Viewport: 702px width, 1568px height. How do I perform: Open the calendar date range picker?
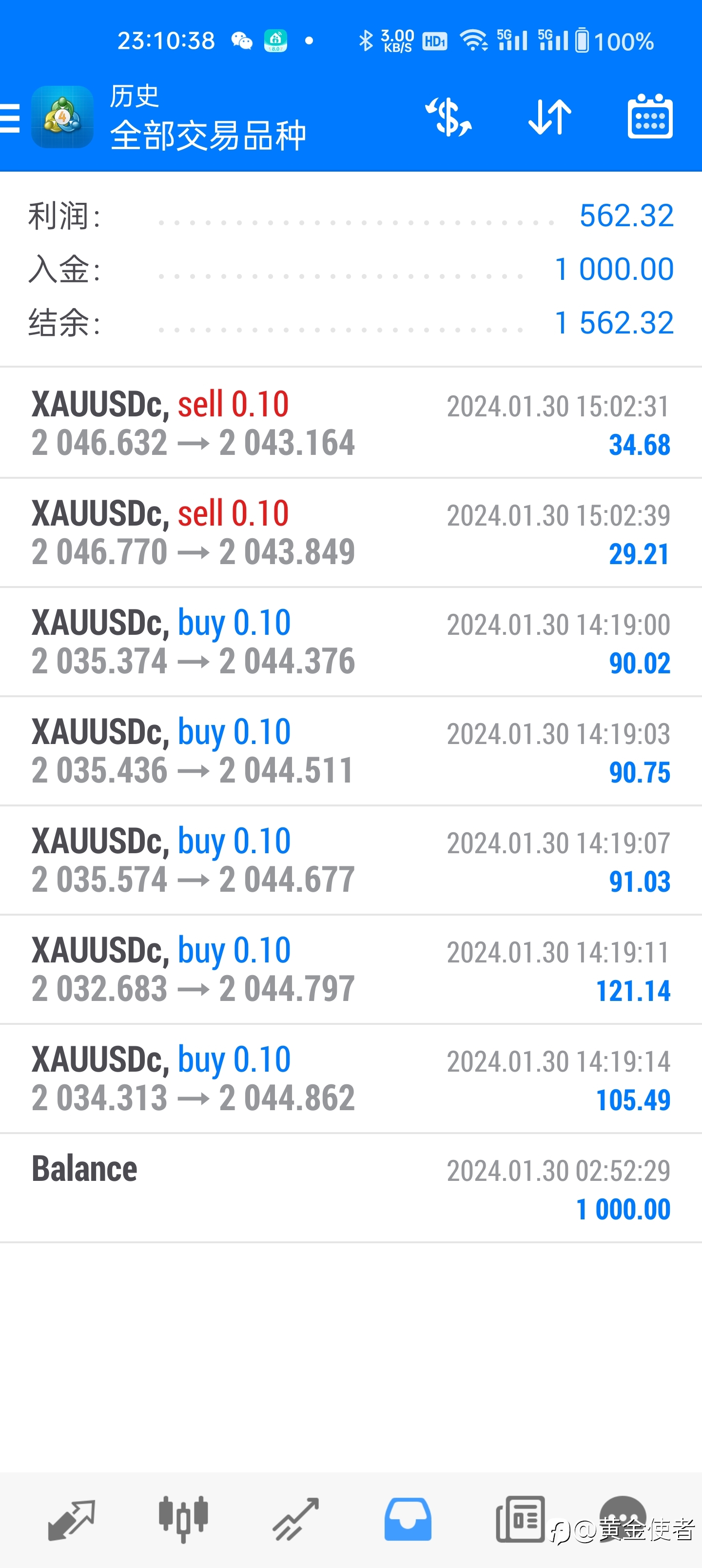pos(650,116)
